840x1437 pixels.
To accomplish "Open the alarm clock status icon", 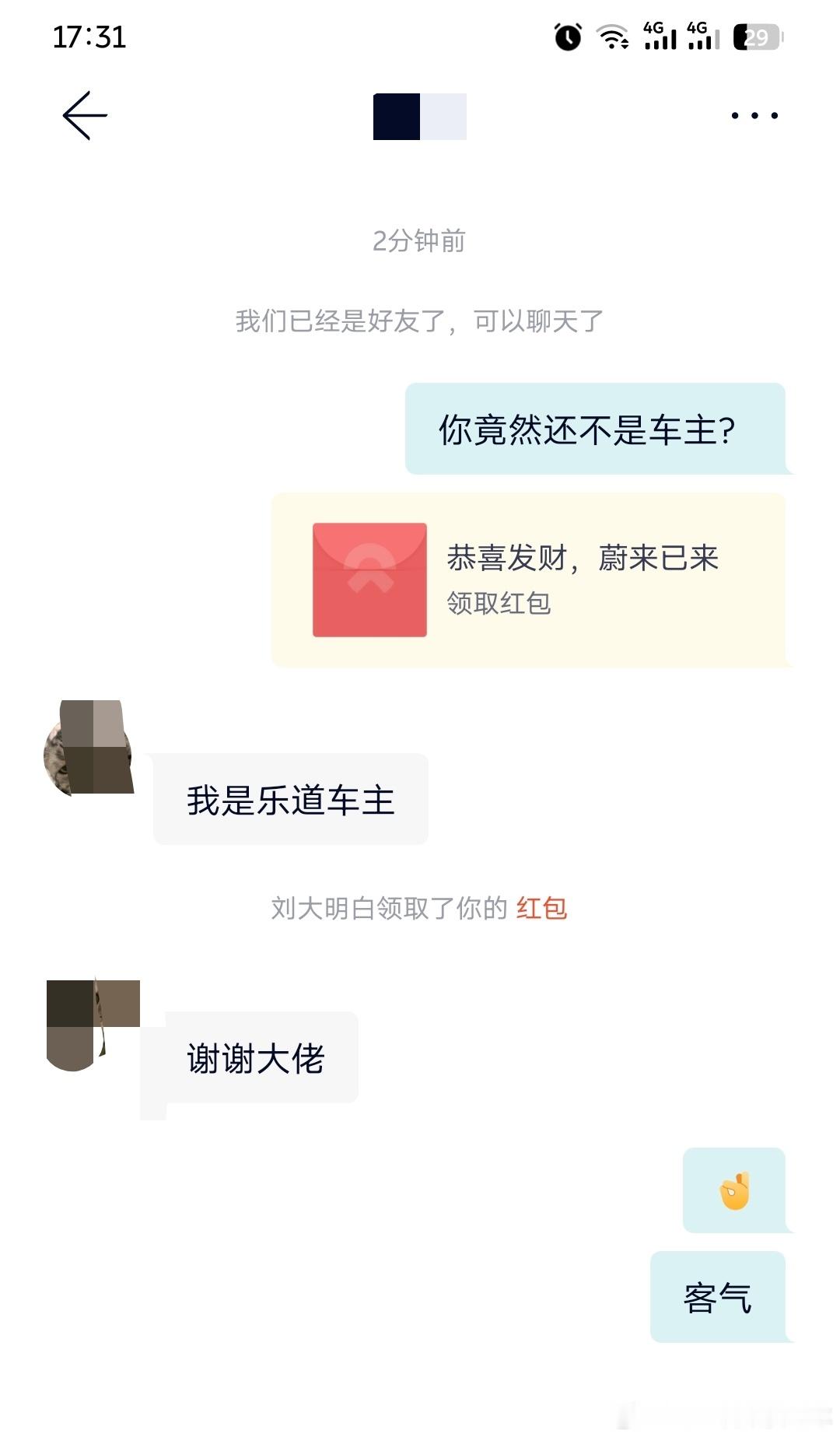I will (567, 37).
